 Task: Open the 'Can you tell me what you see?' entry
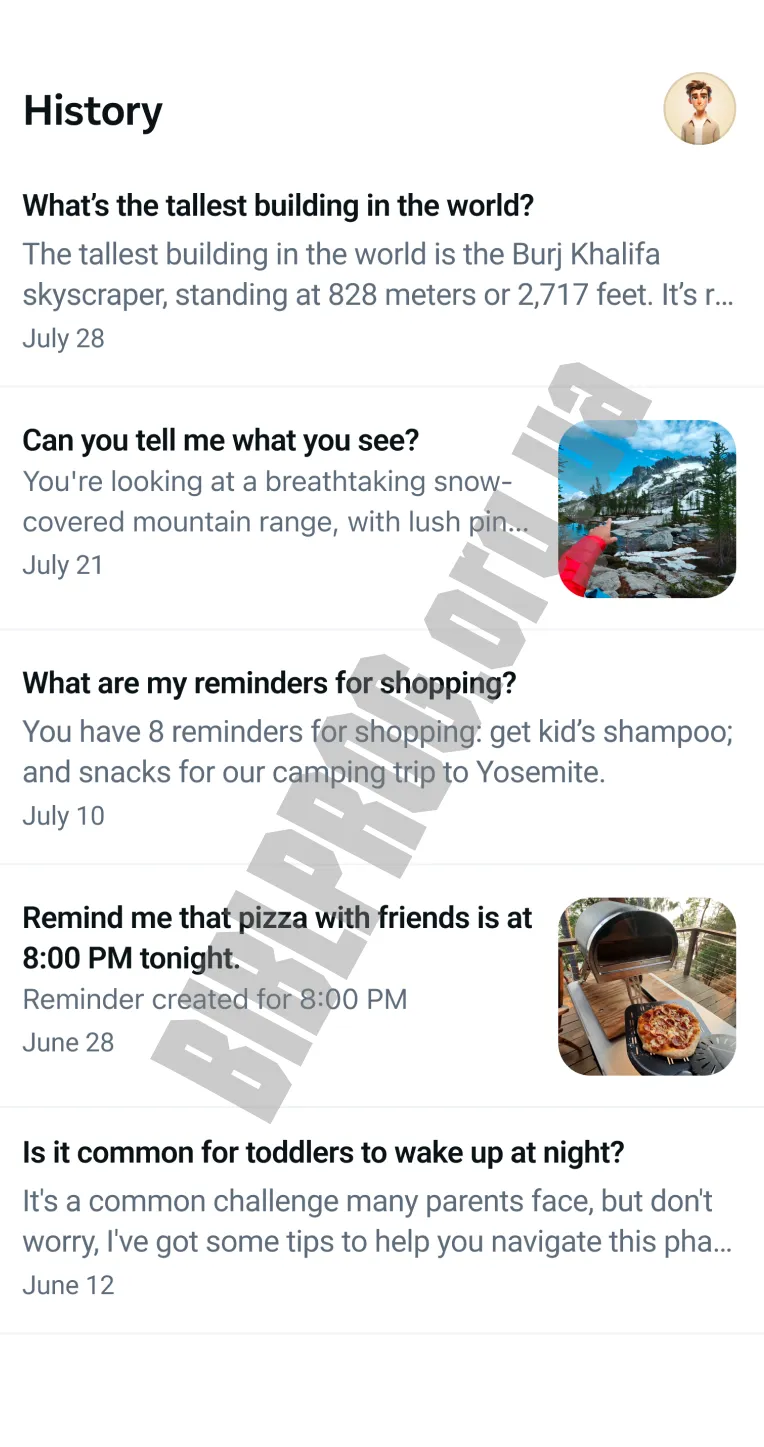point(382,508)
